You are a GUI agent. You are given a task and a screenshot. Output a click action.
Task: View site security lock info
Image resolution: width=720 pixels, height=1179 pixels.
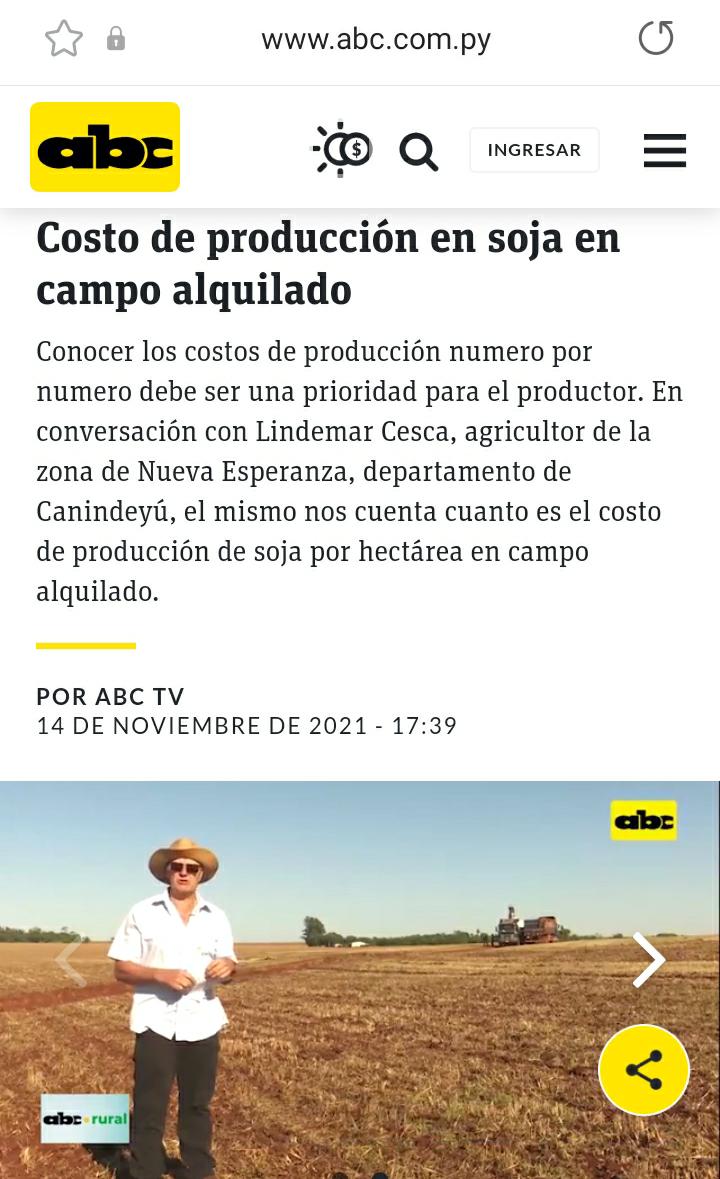[x=116, y=39]
